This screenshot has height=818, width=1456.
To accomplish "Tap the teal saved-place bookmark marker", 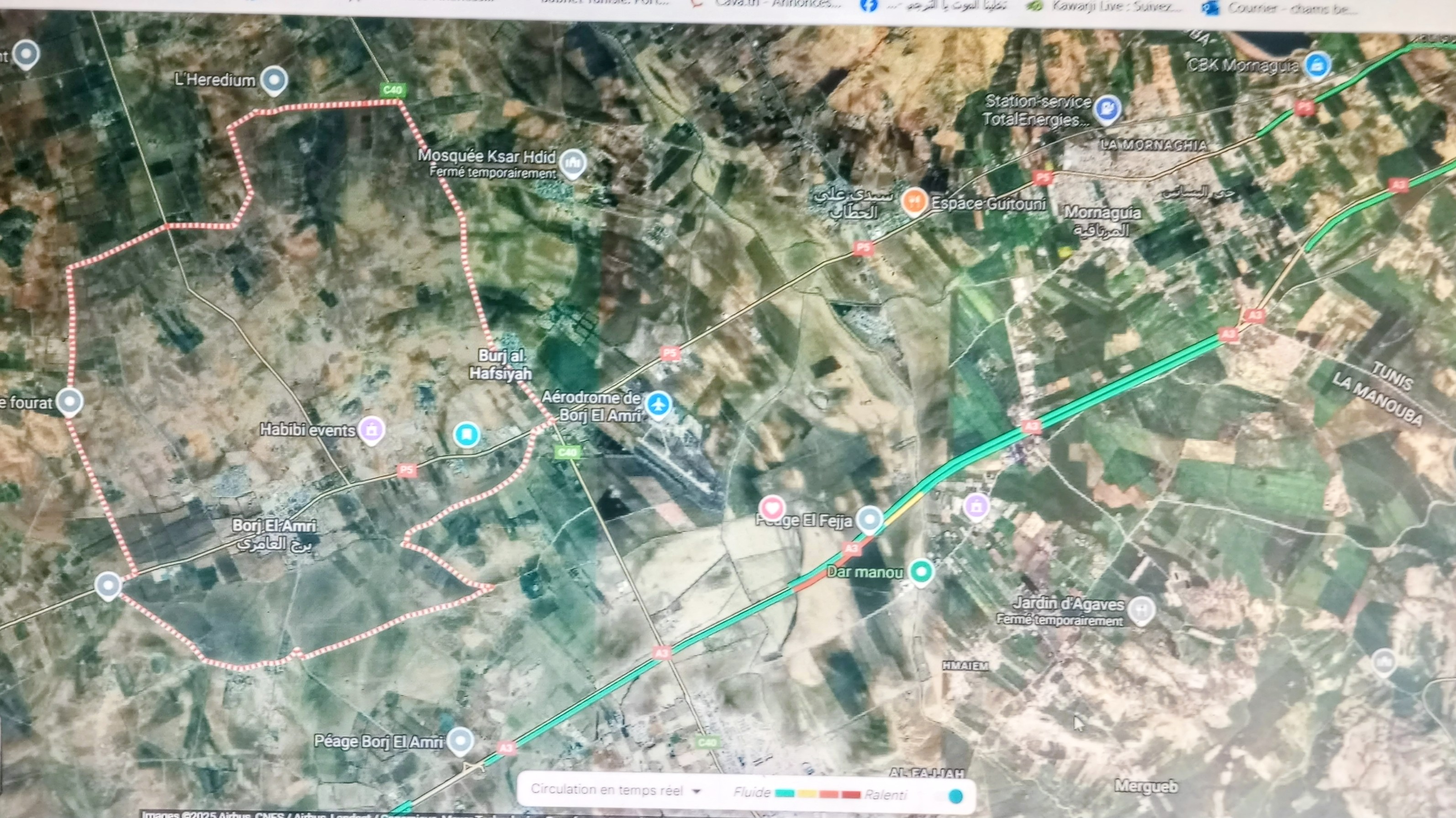I will coord(467,435).
